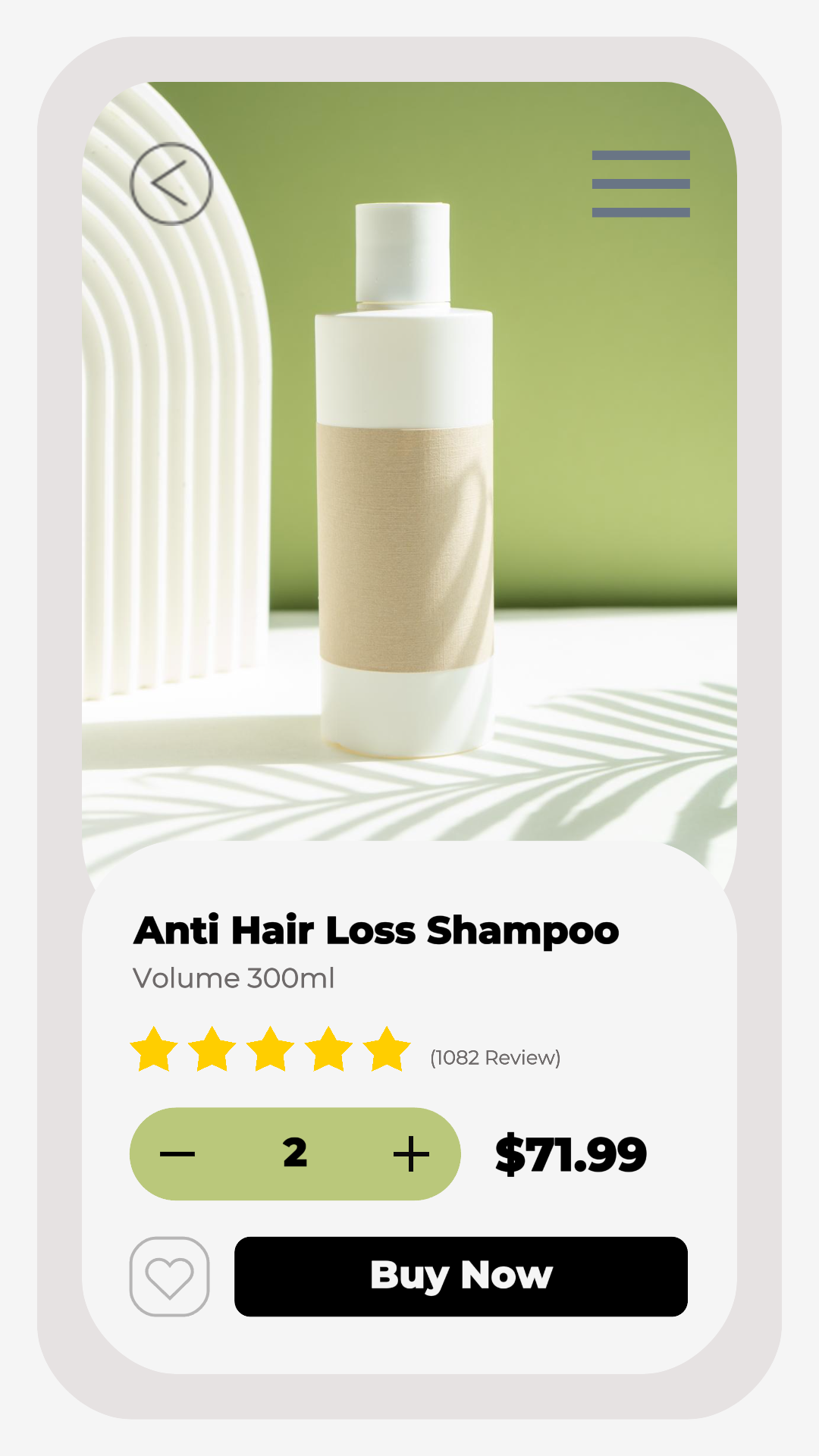Screen dimensions: 819x1456
Task: Tap the Buy Now button
Action: pos(461,1277)
